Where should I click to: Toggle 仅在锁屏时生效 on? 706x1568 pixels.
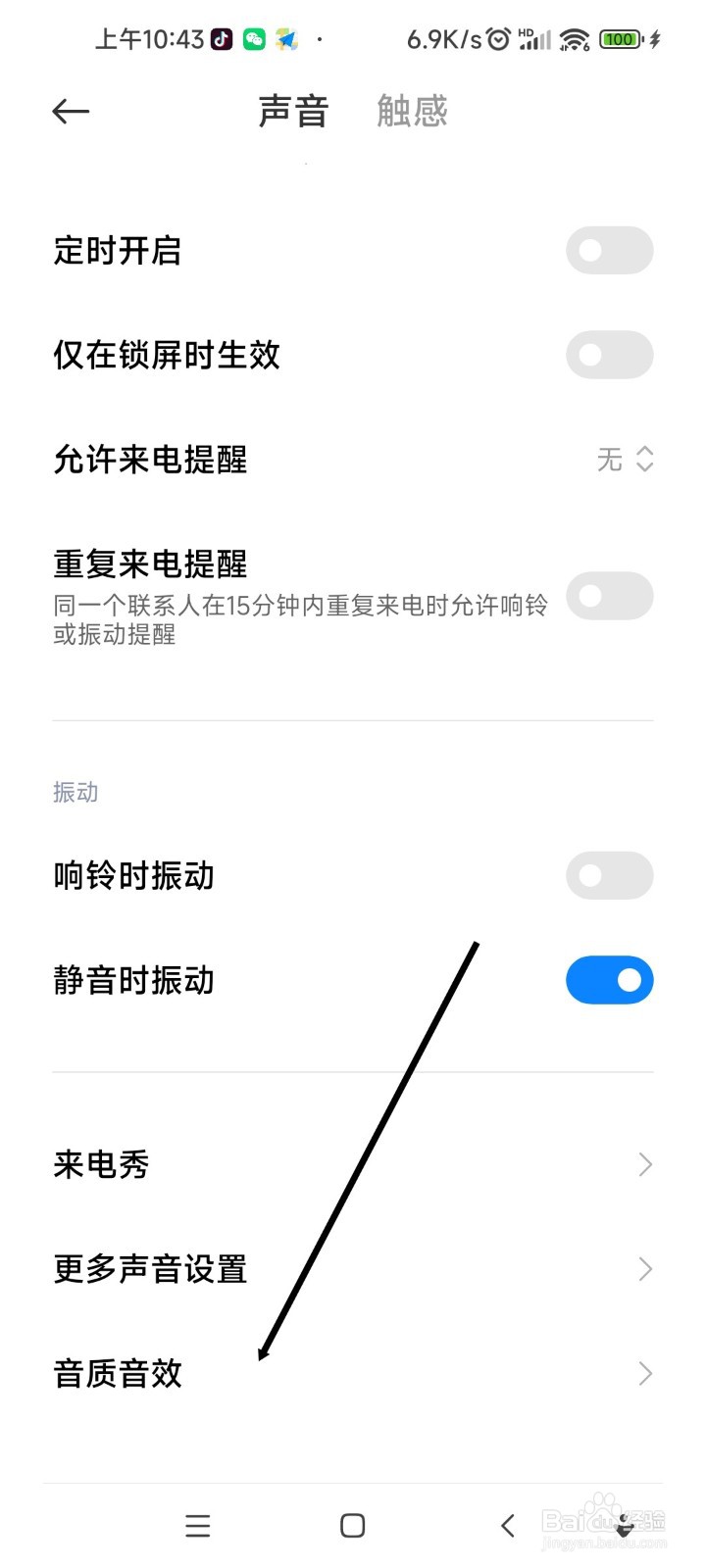(x=609, y=355)
